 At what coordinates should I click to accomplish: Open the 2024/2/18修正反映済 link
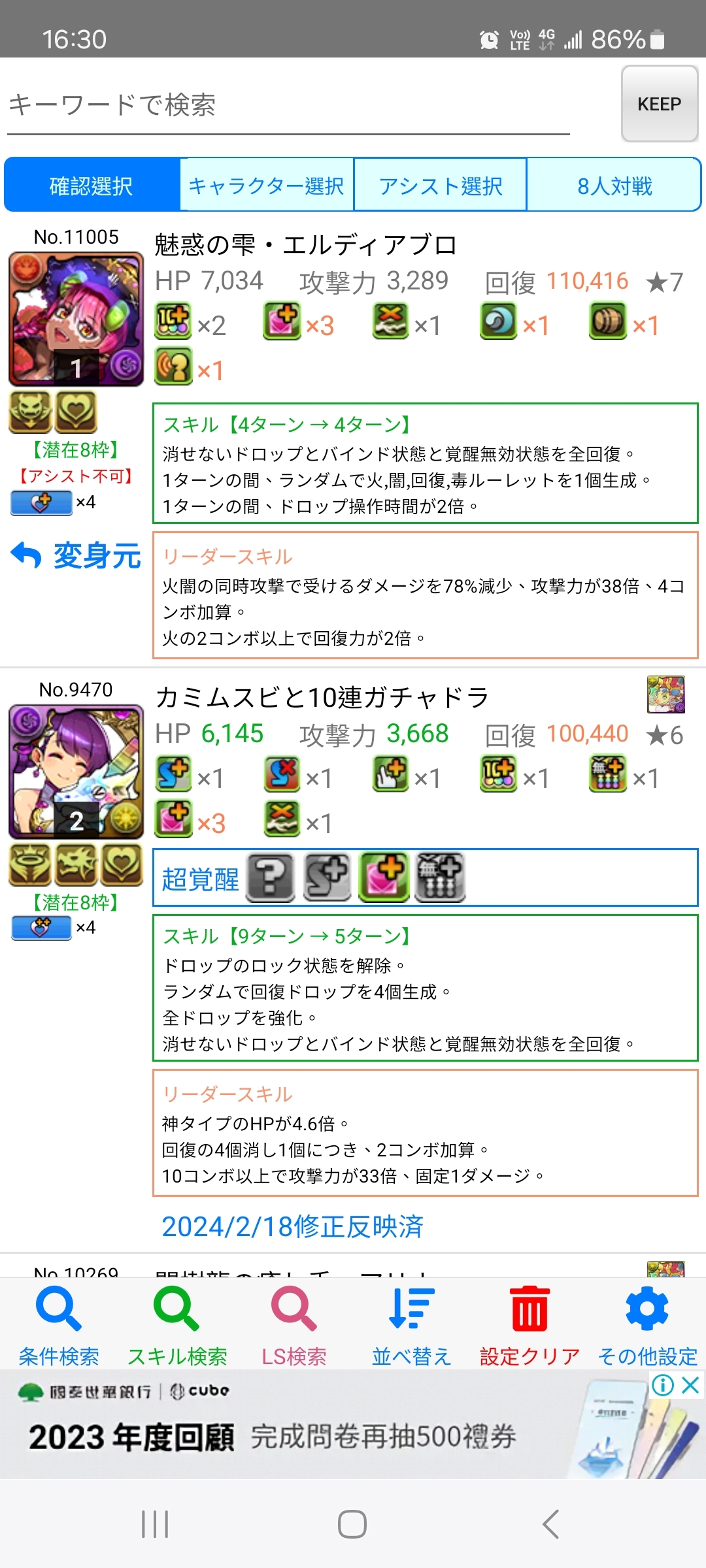click(292, 1227)
